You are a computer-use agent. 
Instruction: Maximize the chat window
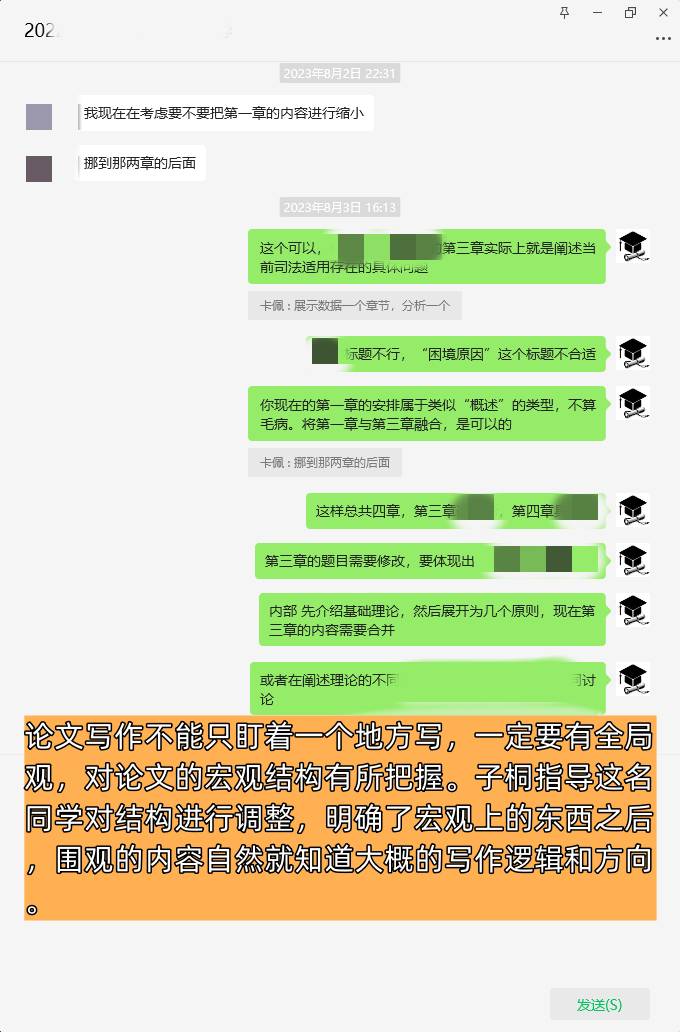pos(630,12)
